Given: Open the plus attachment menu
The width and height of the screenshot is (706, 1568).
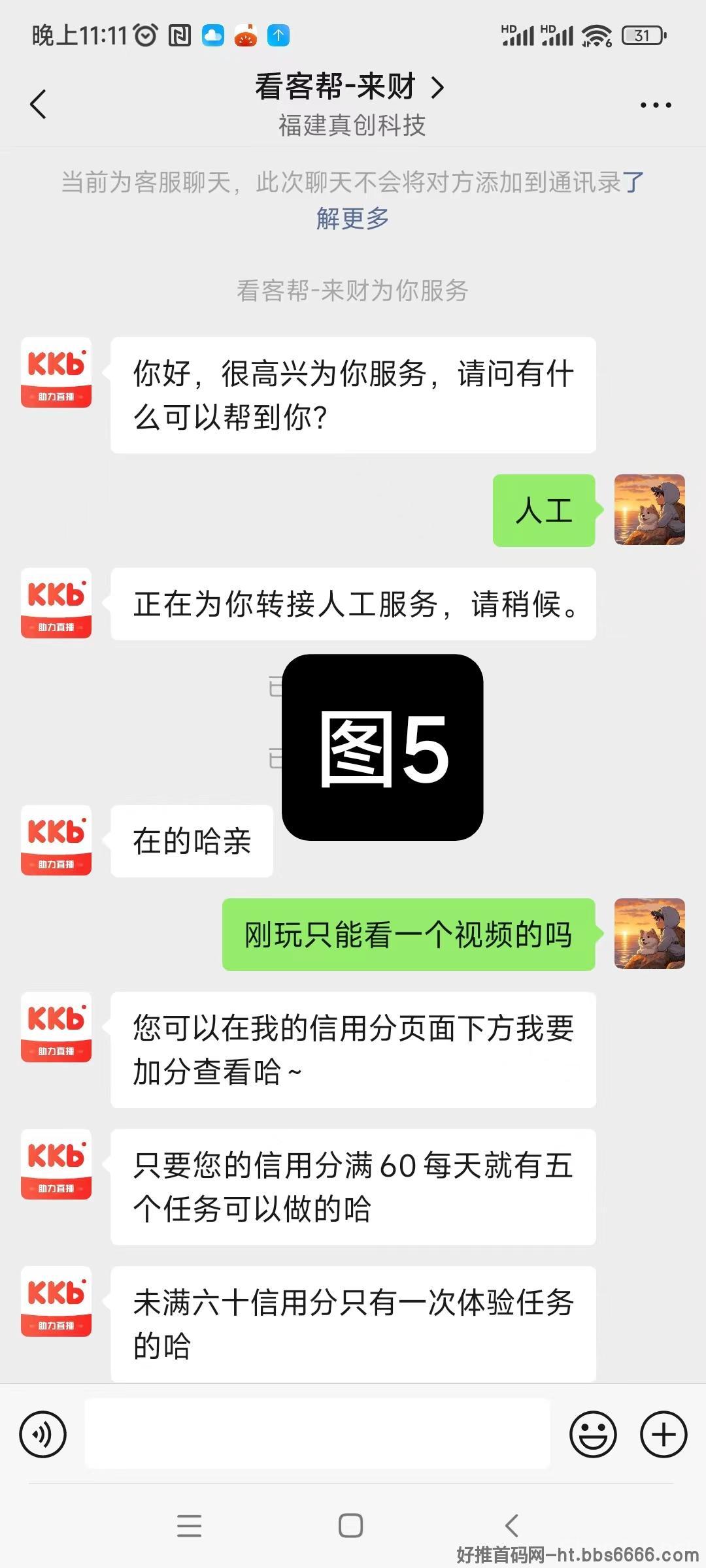Looking at the screenshot, I should click(x=664, y=1434).
